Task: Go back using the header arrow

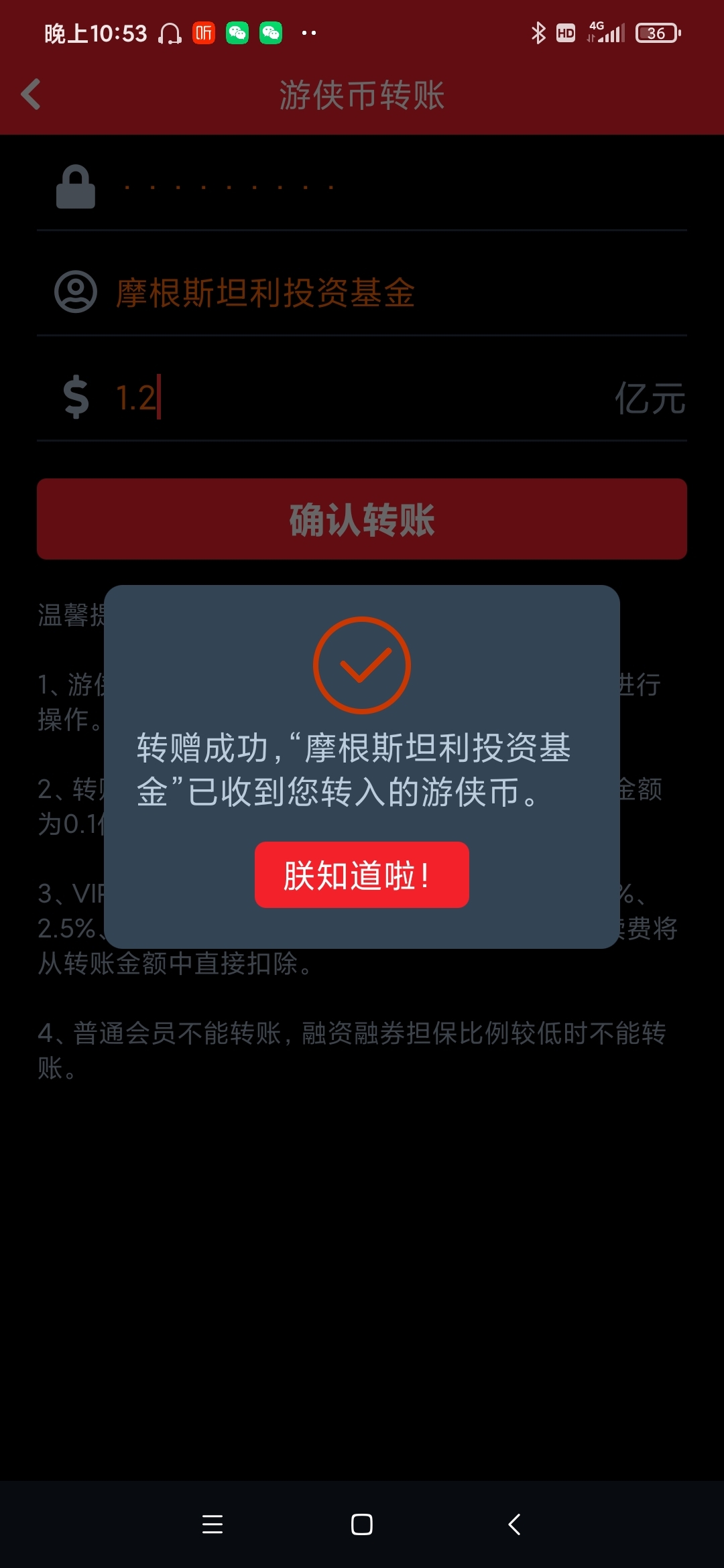Action: coord(32,94)
